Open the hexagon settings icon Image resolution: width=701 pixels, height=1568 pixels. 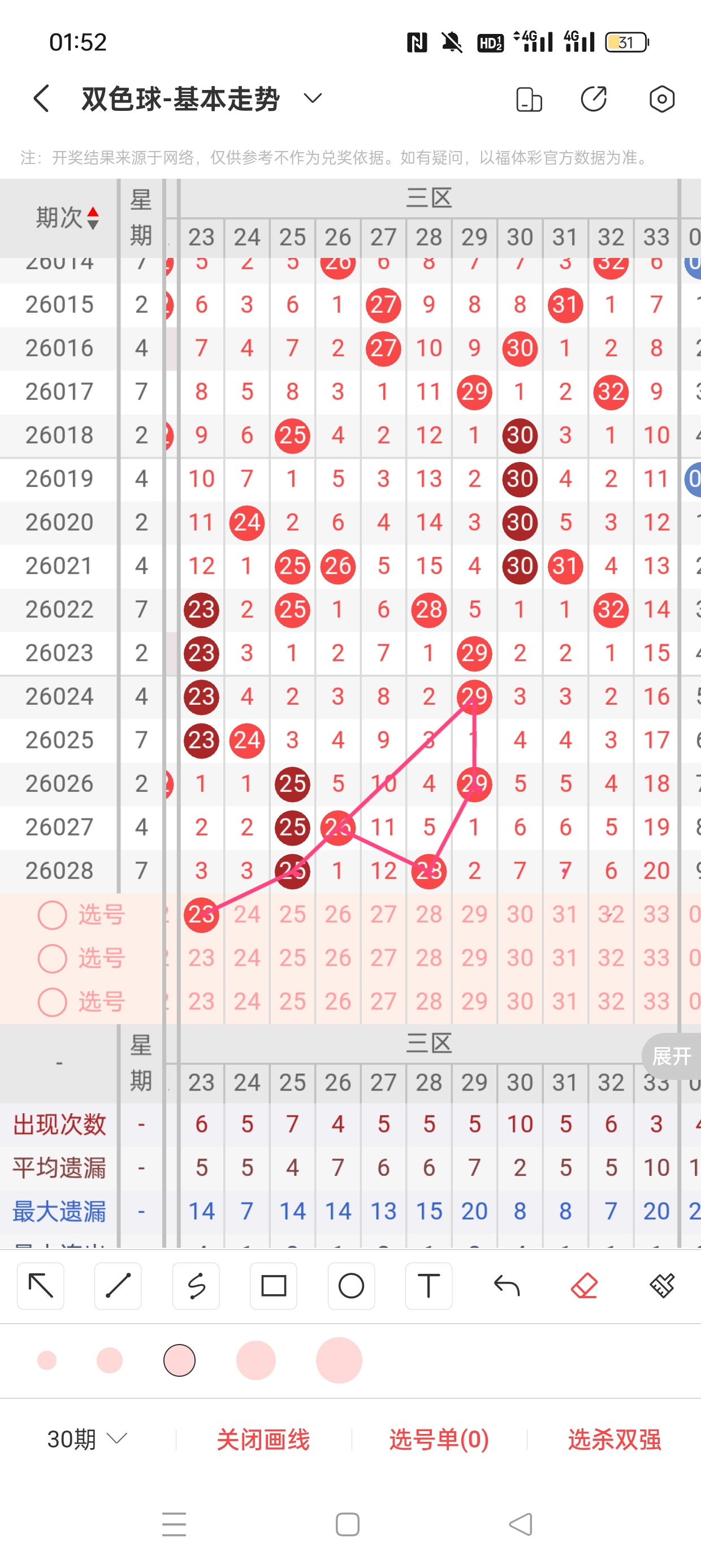661,98
